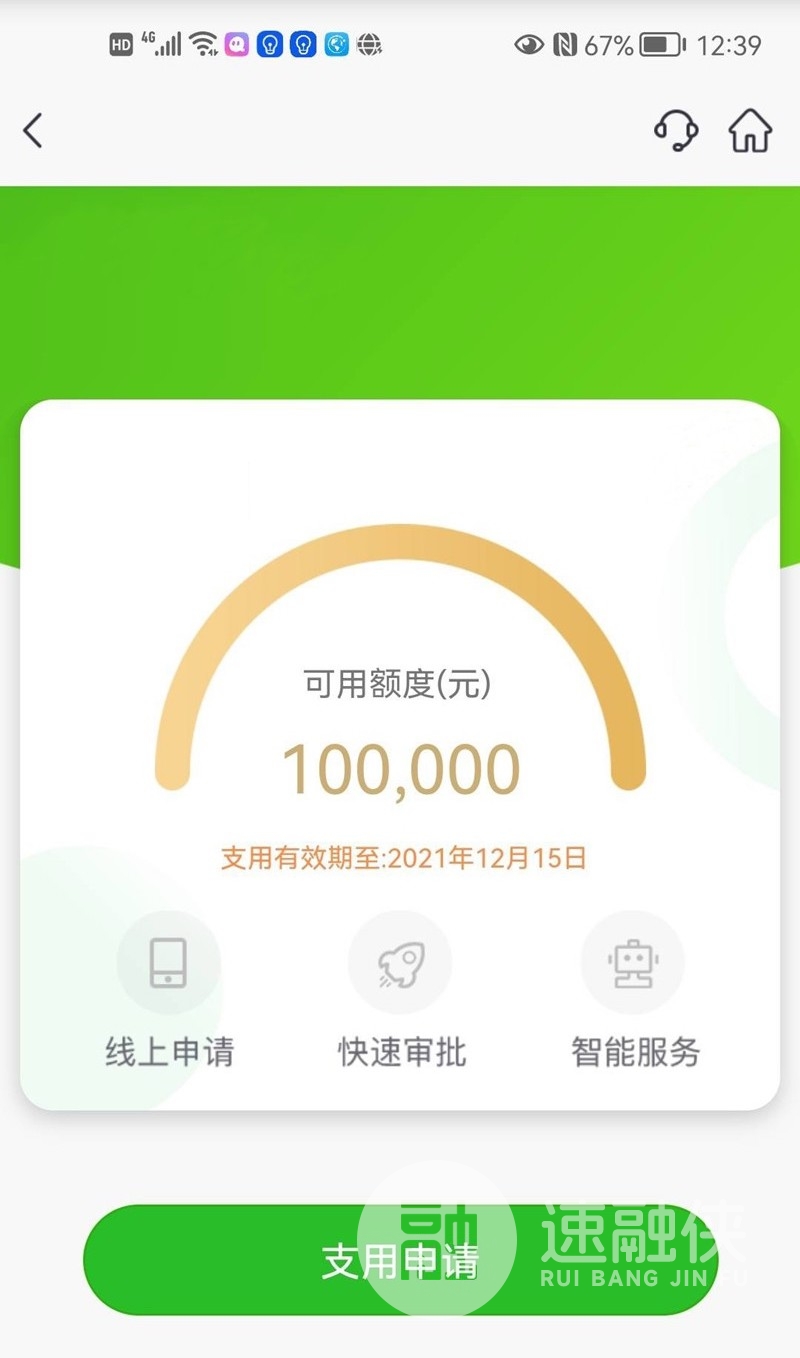
Task: Return to the home page via the house icon
Action: coord(750,130)
